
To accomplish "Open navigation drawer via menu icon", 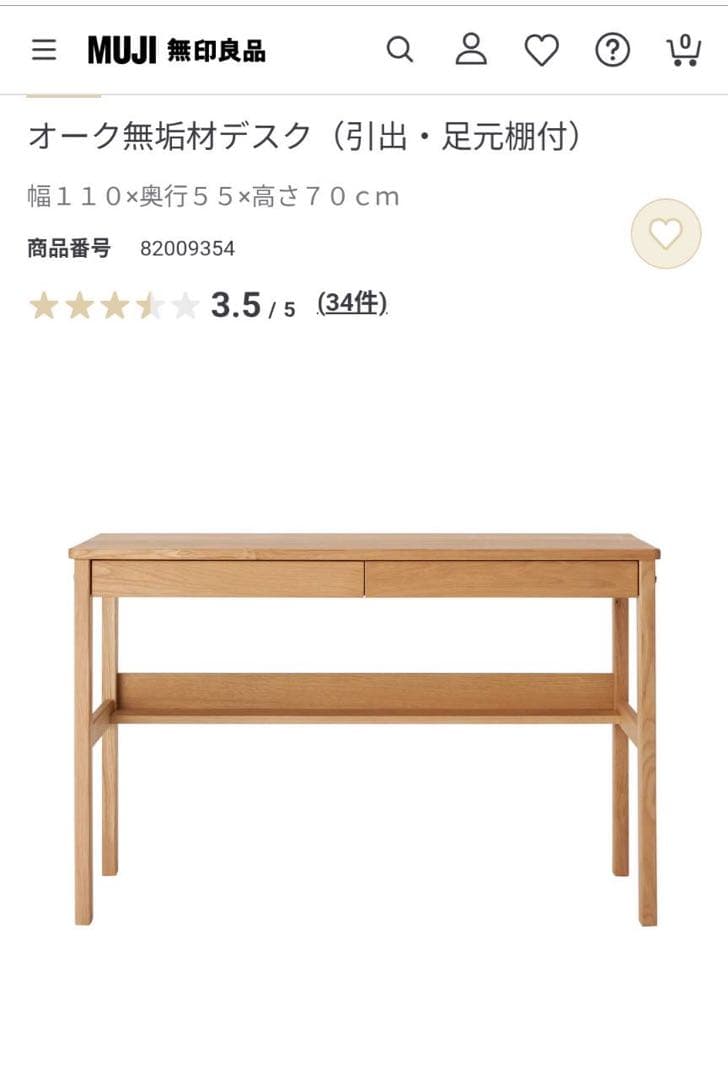I will pos(43,49).
